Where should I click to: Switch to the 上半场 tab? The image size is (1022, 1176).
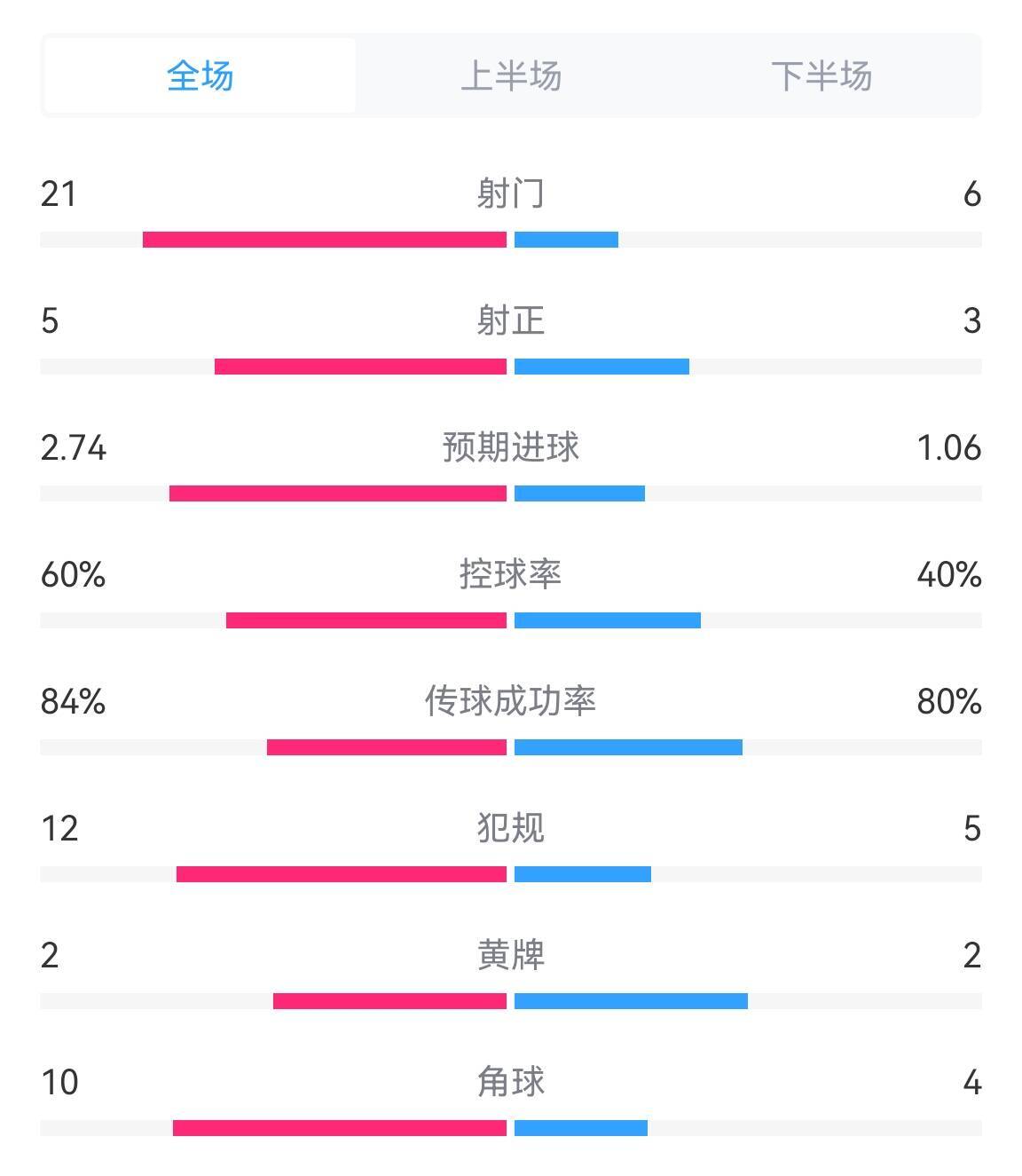(511, 76)
